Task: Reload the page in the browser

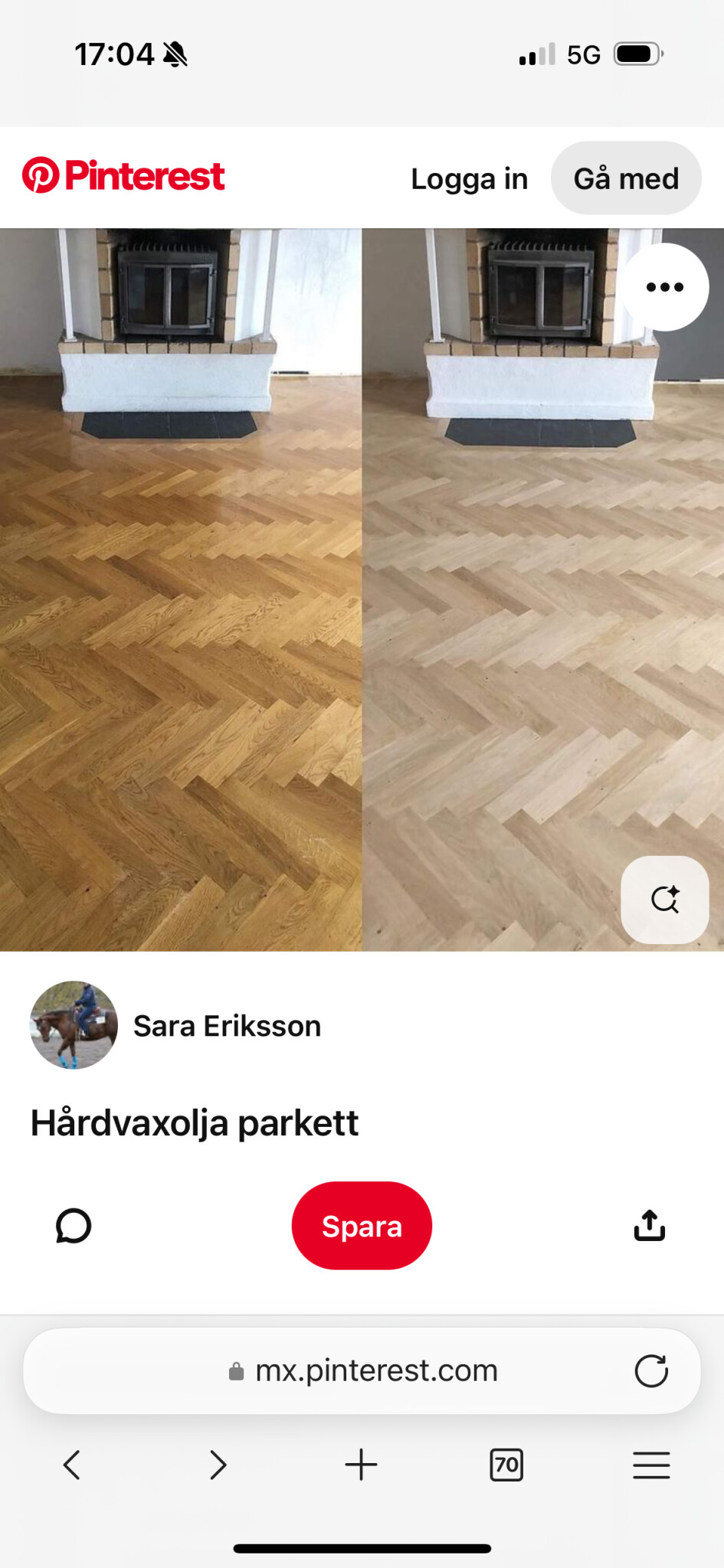Action: pos(651,1370)
